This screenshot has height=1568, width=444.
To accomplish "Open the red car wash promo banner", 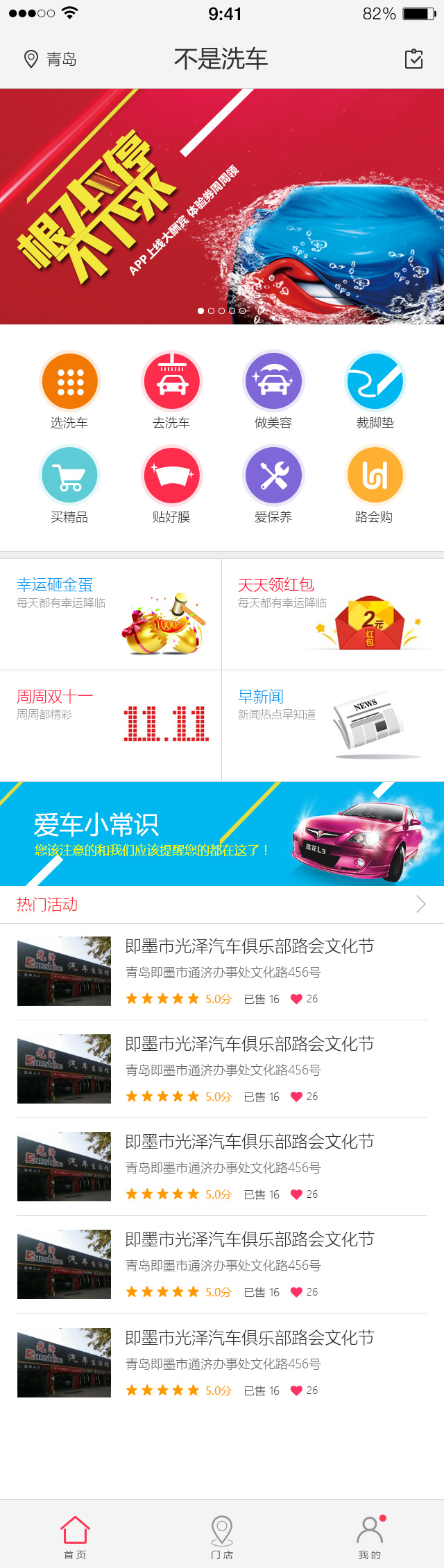I will [222, 207].
